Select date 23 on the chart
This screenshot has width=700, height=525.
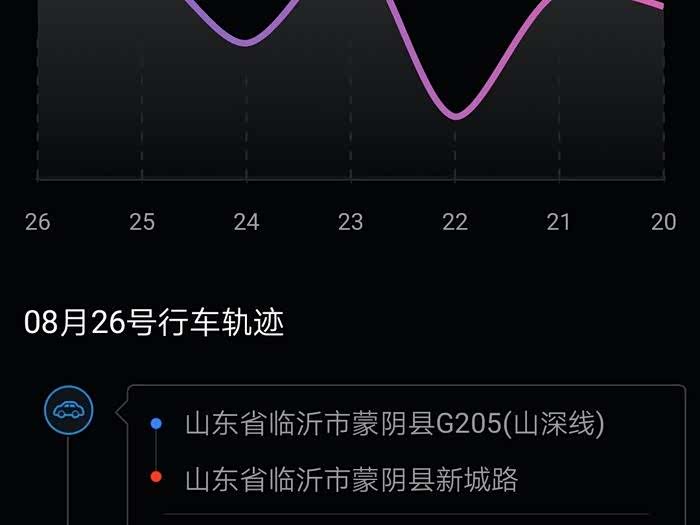coord(350,222)
